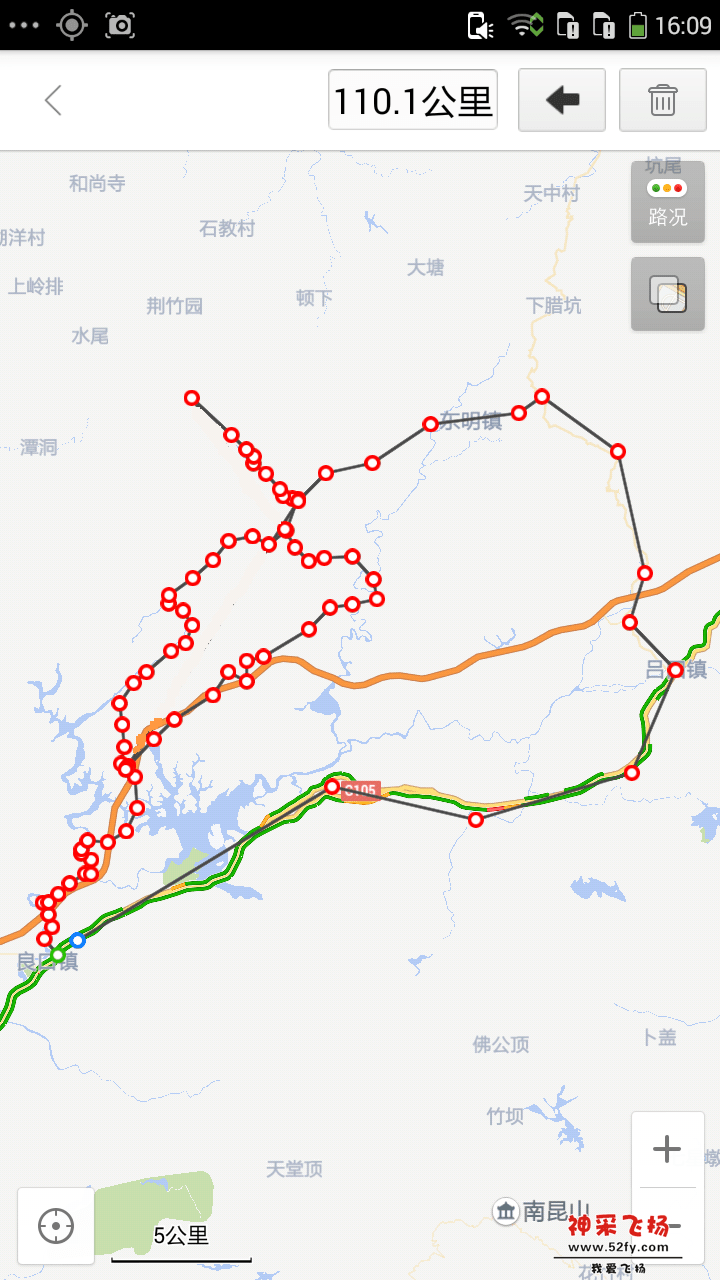Select the green start marker near 良口镇

click(57, 955)
